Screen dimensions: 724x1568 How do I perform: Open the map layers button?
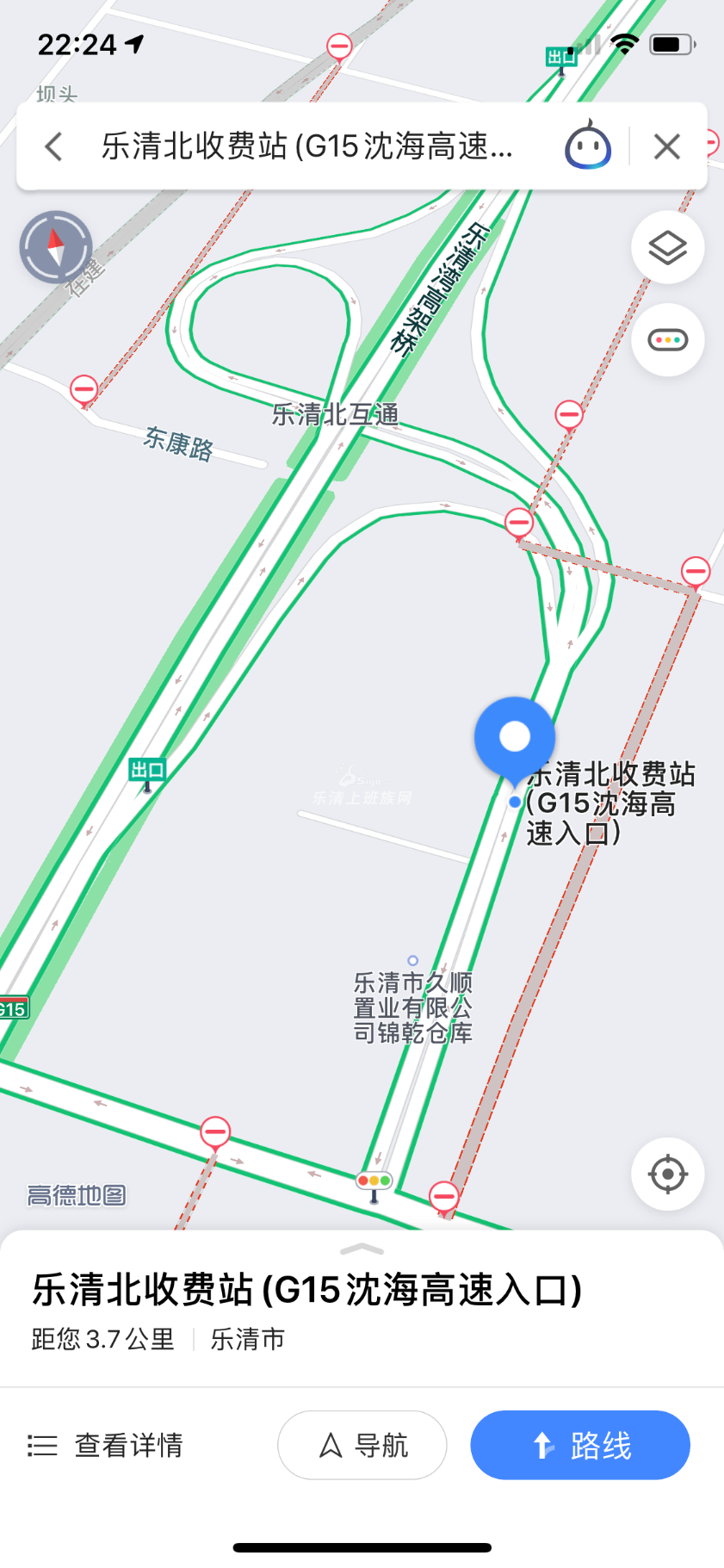(x=667, y=248)
